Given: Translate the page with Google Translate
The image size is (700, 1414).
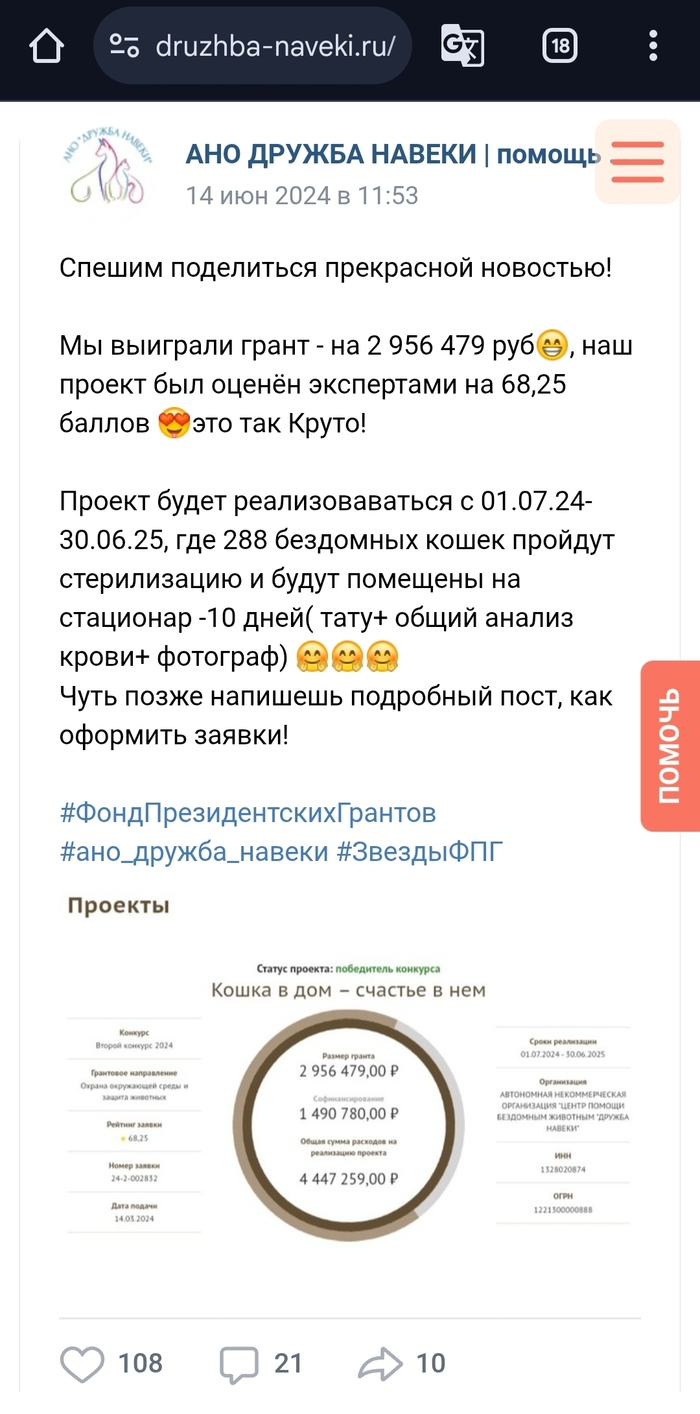Looking at the screenshot, I should click(462, 46).
